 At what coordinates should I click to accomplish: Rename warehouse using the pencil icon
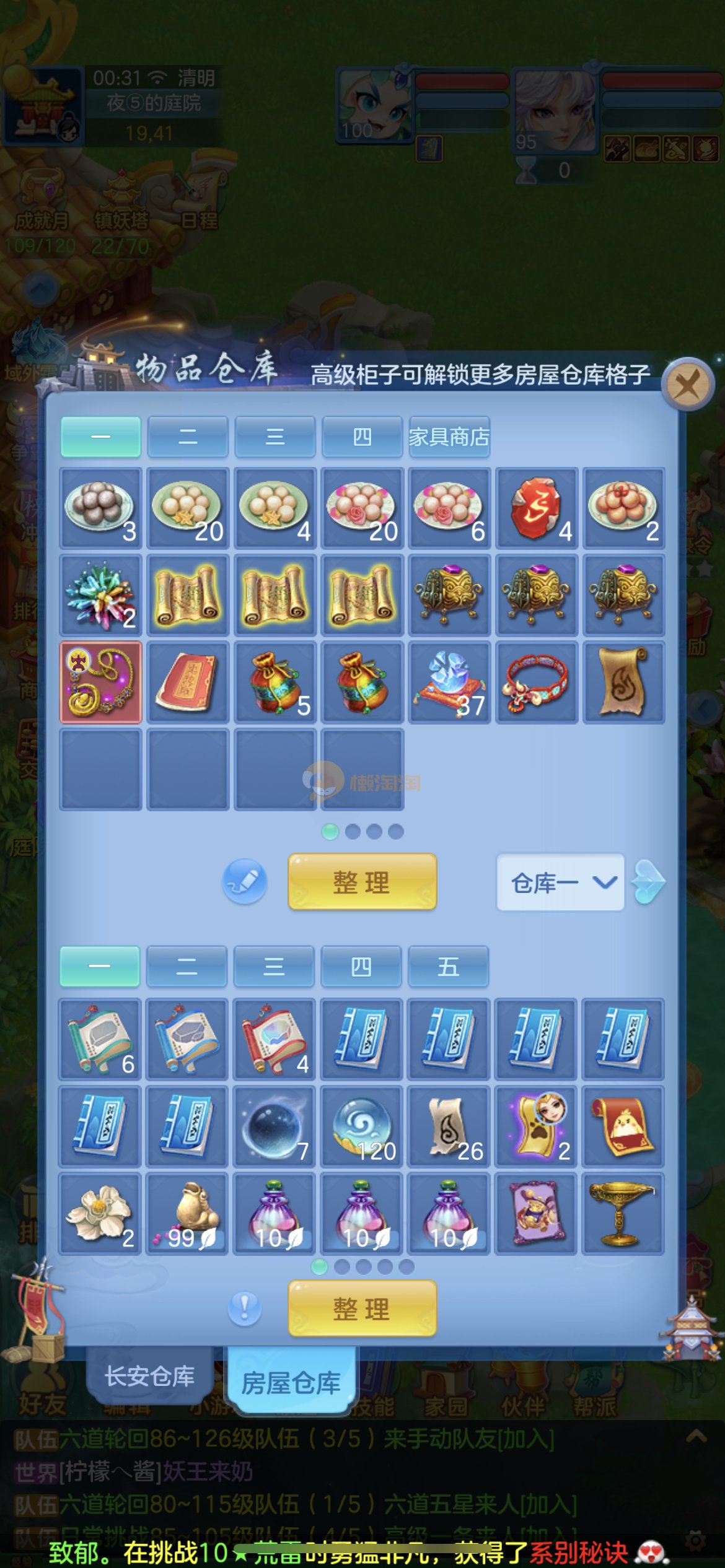pos(245,881)
